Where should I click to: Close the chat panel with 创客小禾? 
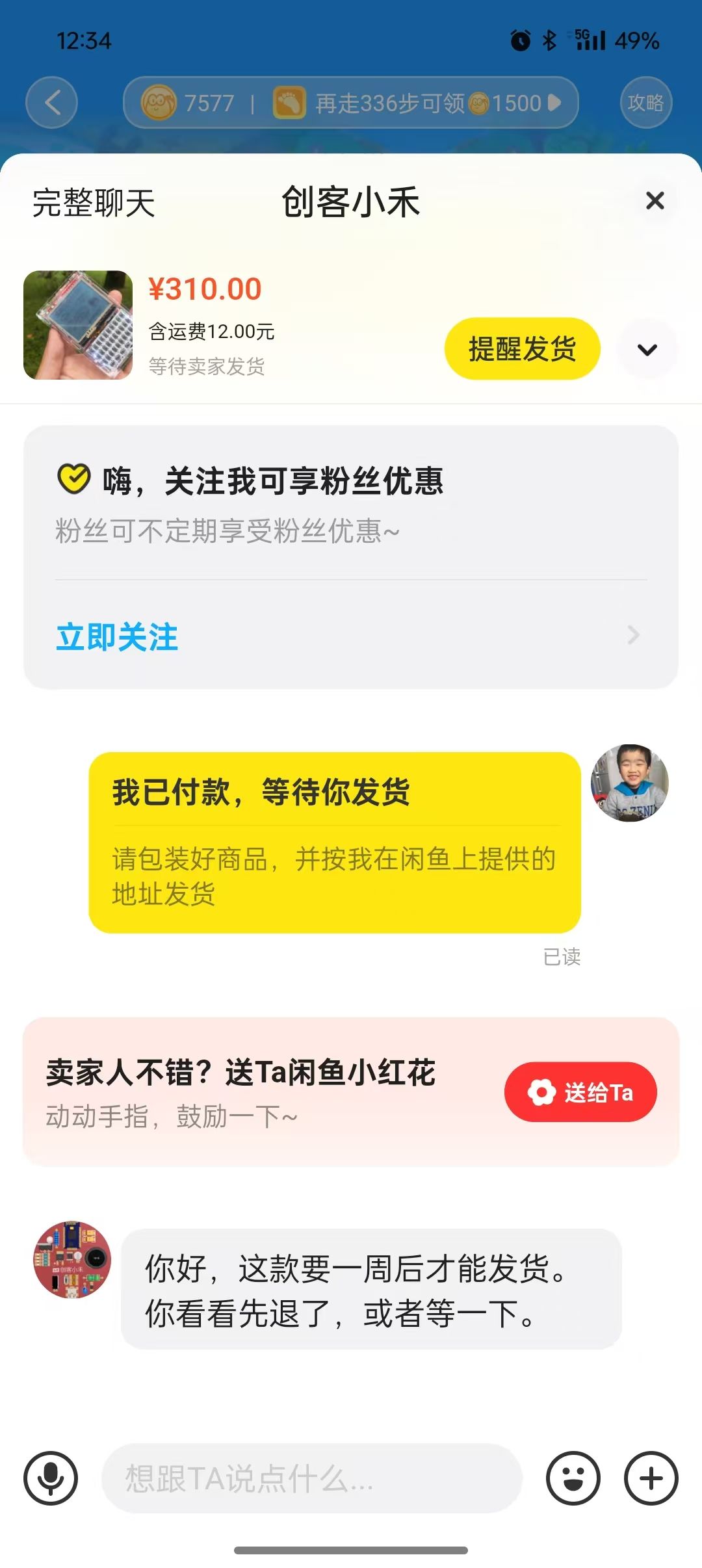pos(655,201)
